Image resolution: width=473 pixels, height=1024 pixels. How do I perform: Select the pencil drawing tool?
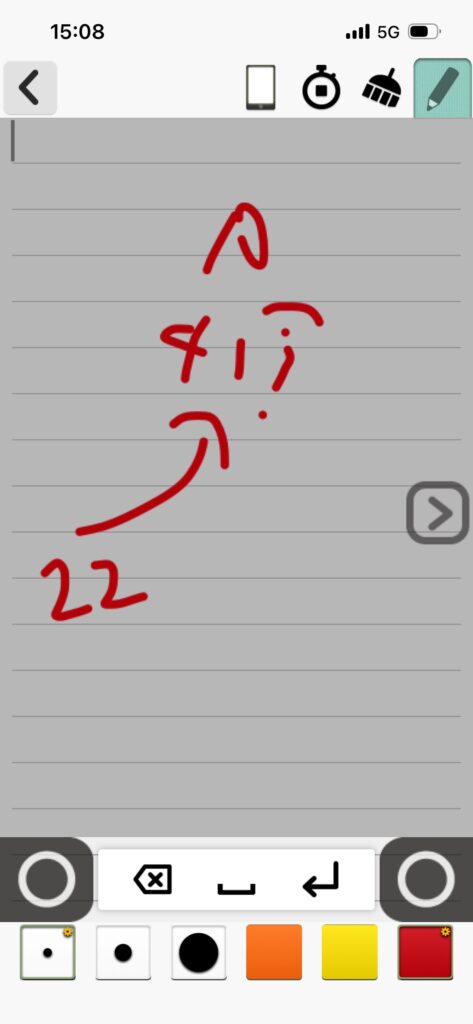pos(442,88)
